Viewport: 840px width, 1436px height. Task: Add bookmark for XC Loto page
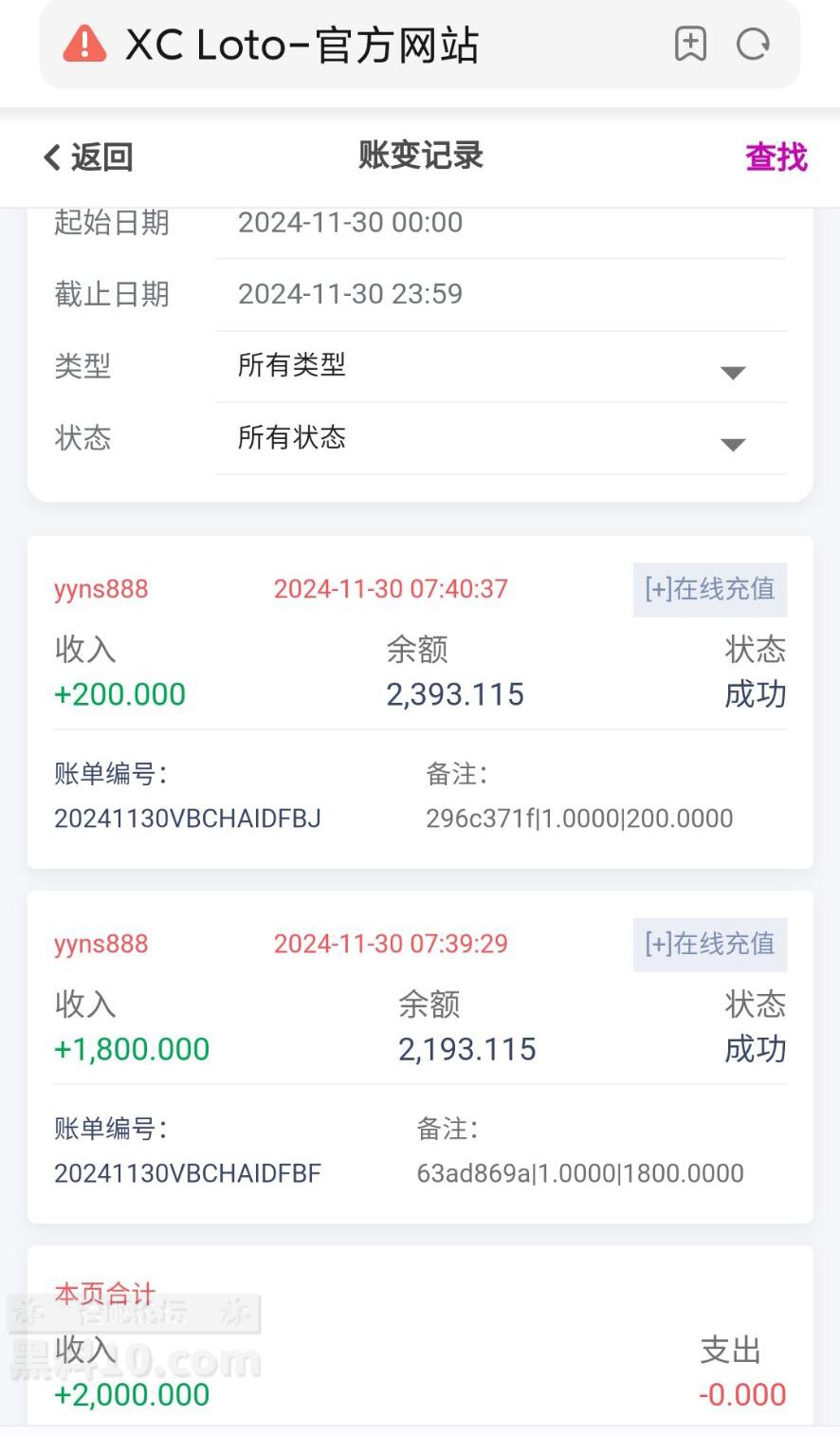pyautogui.click(x=690, y=45)
